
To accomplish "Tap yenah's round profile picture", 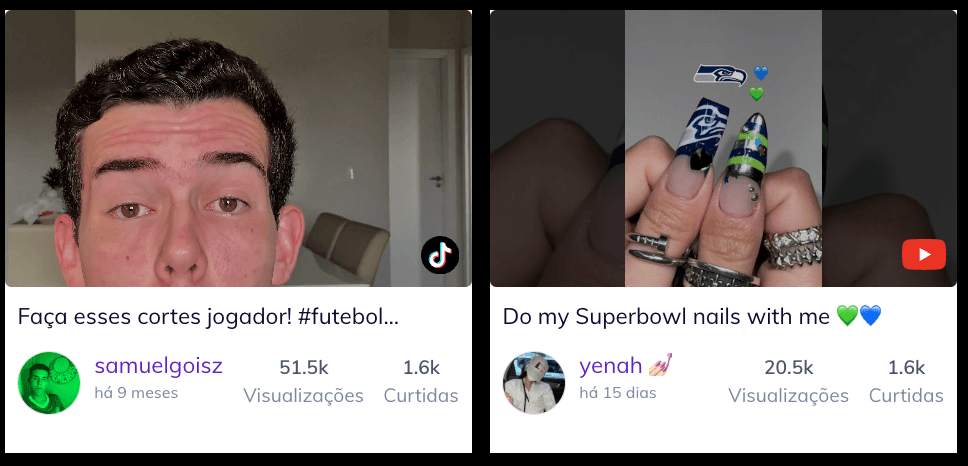I will pos(534,383).
